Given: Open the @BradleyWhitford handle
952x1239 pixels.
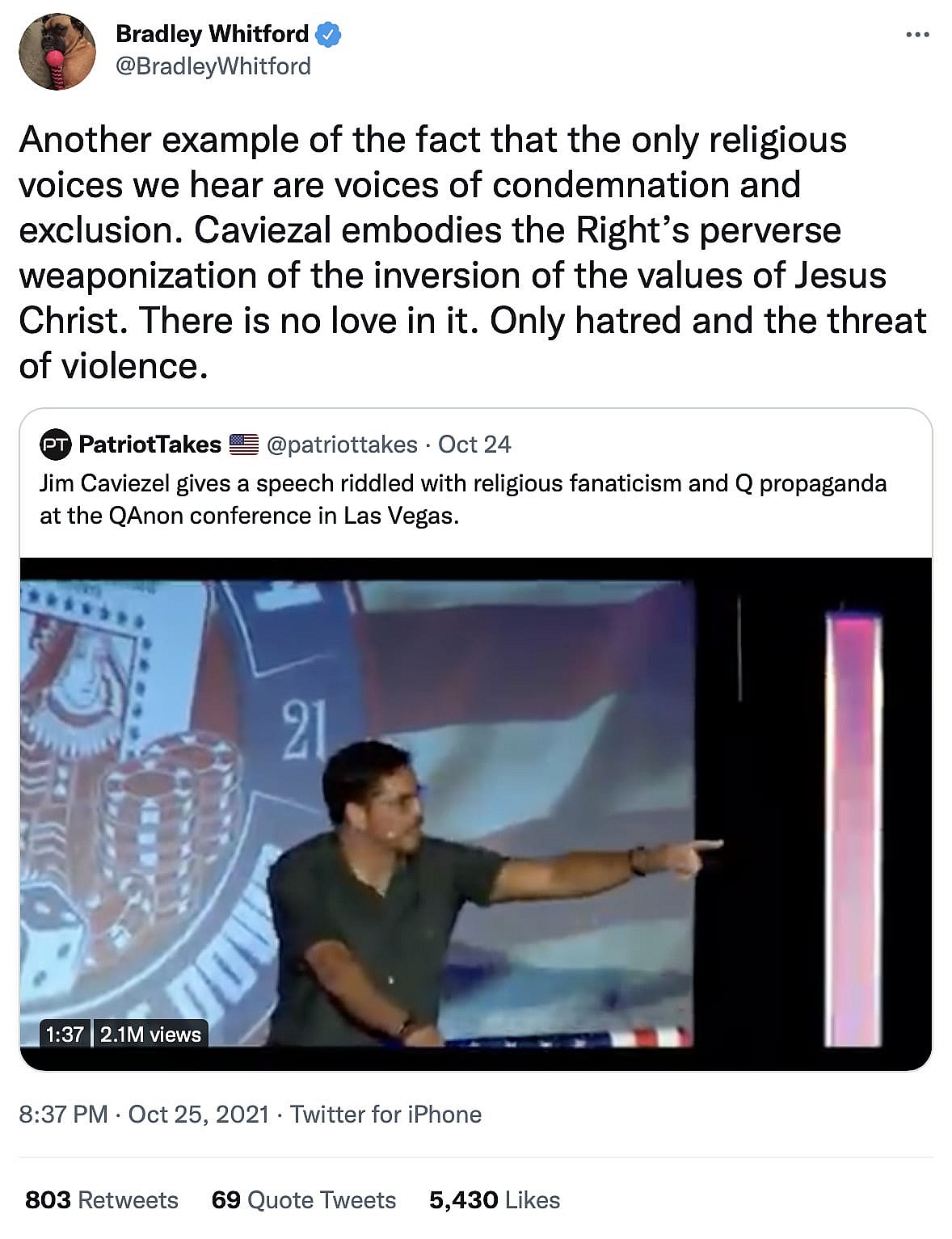Looking at the screenshot, I should [x=213, y=66].
